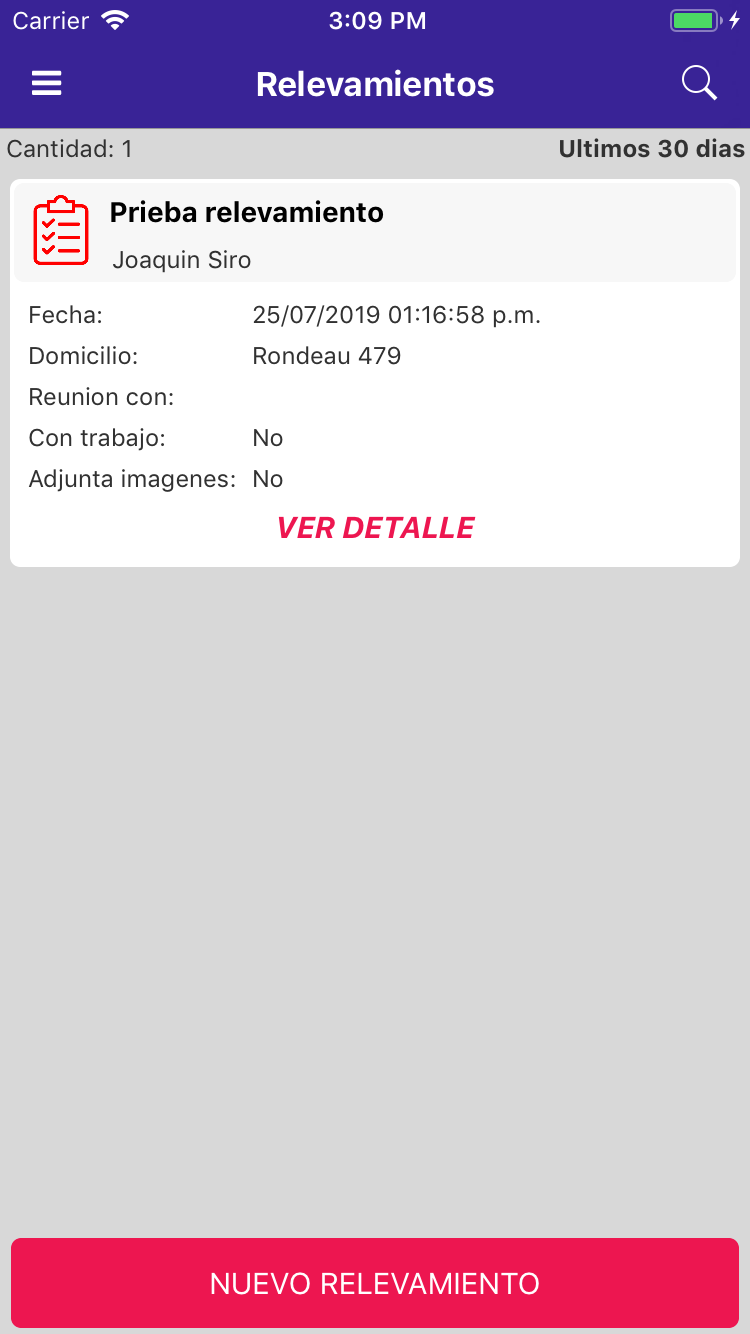Change the Ultimos 30 dias filter
This screenshot has width=750, height=1334.
pos(651,149)
